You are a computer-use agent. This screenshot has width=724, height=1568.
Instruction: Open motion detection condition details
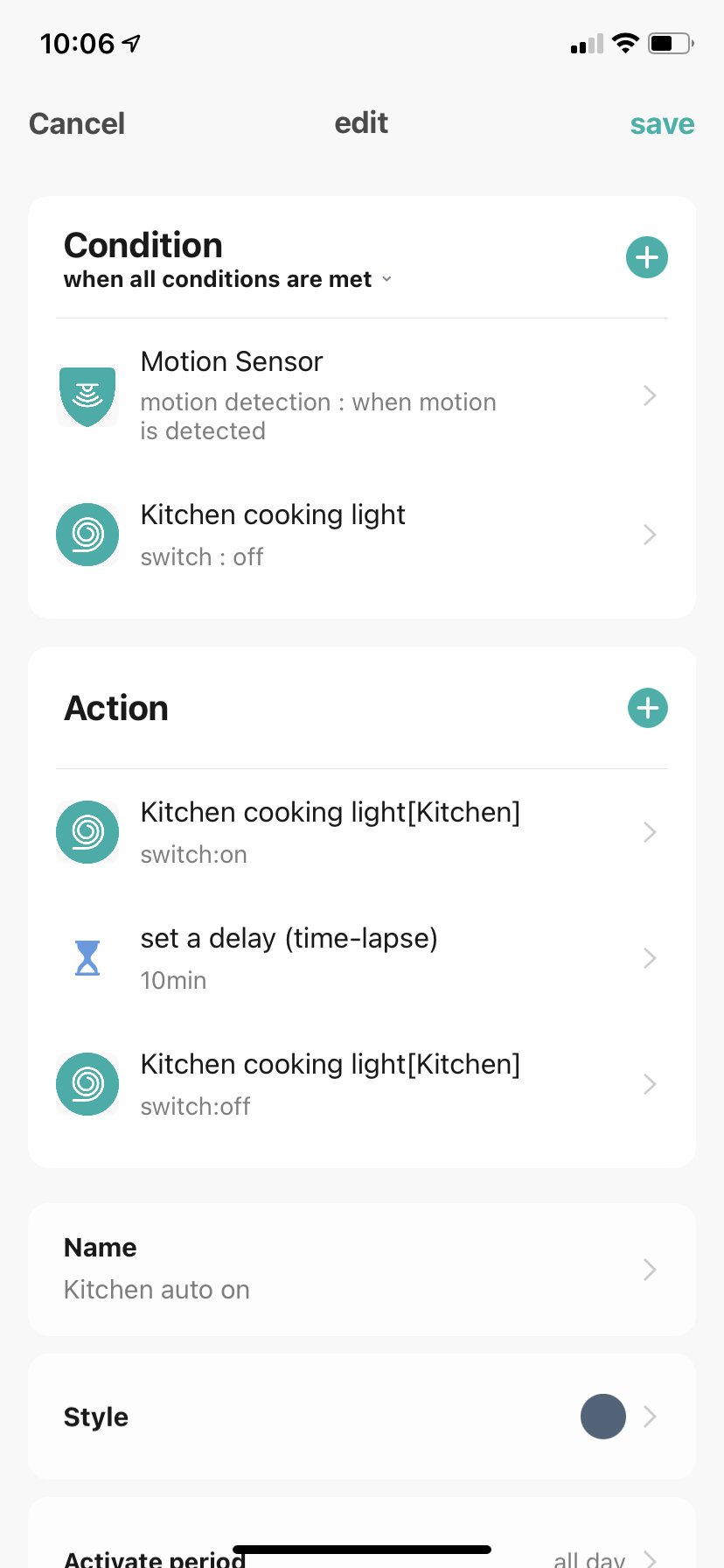649,395
